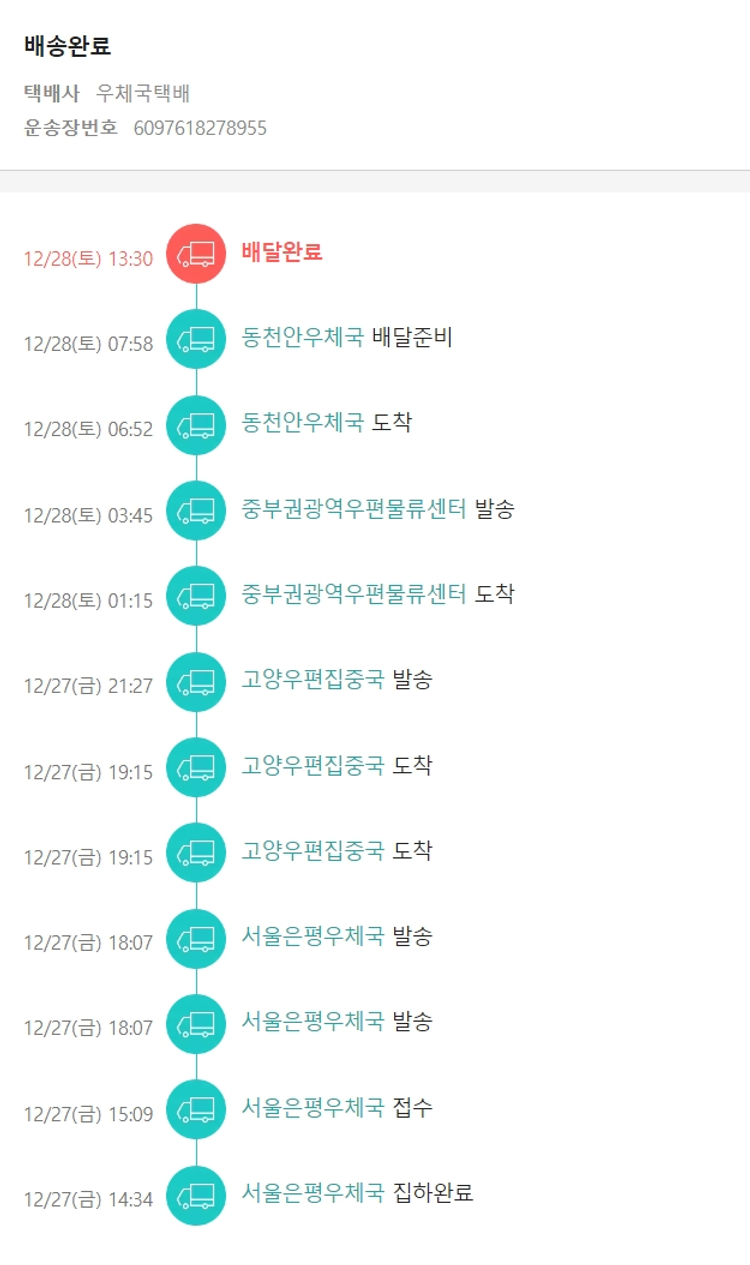Open 동천안우체국 link in 배달준비 row

pyautogui.click(x=302, y=338)
